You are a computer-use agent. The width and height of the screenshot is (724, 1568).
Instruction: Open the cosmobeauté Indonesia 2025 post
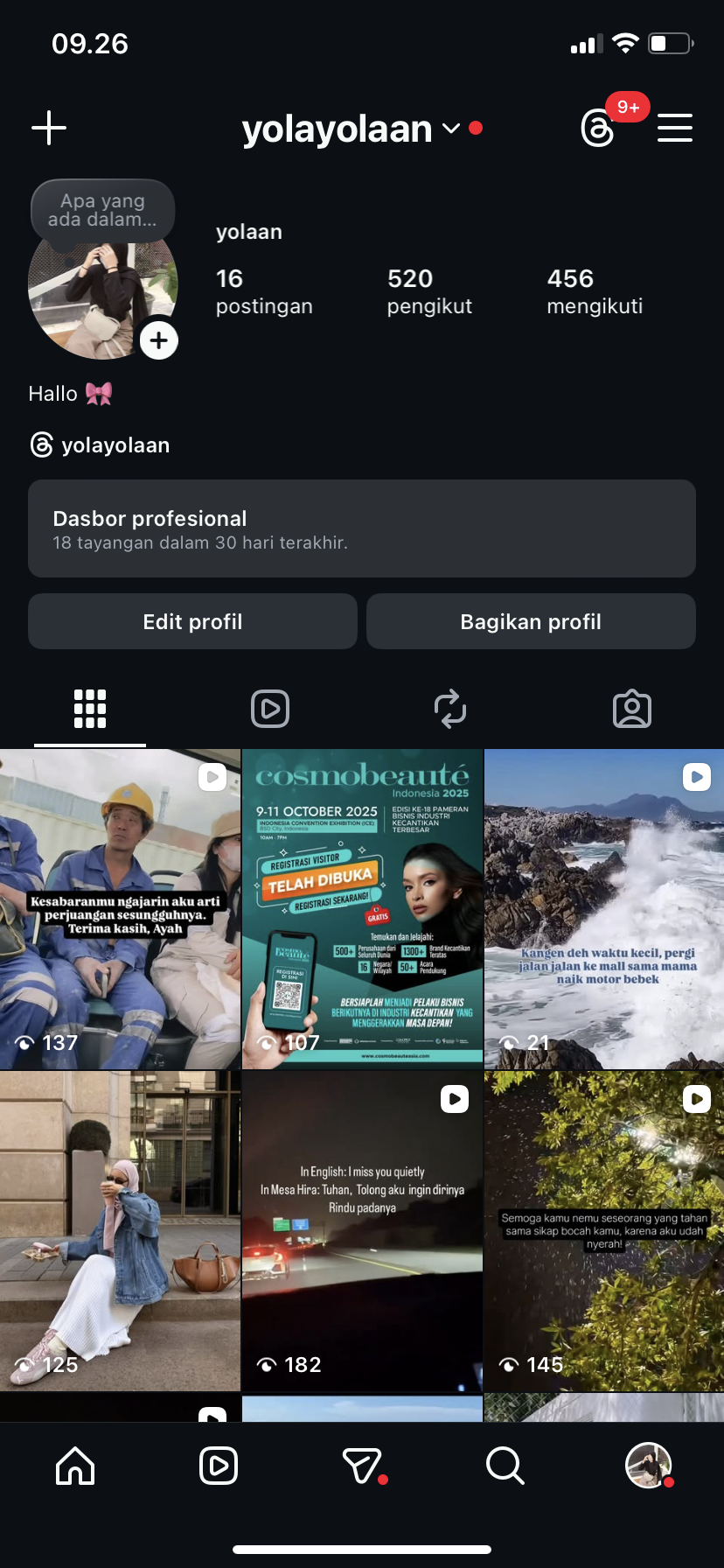(362, 908)
